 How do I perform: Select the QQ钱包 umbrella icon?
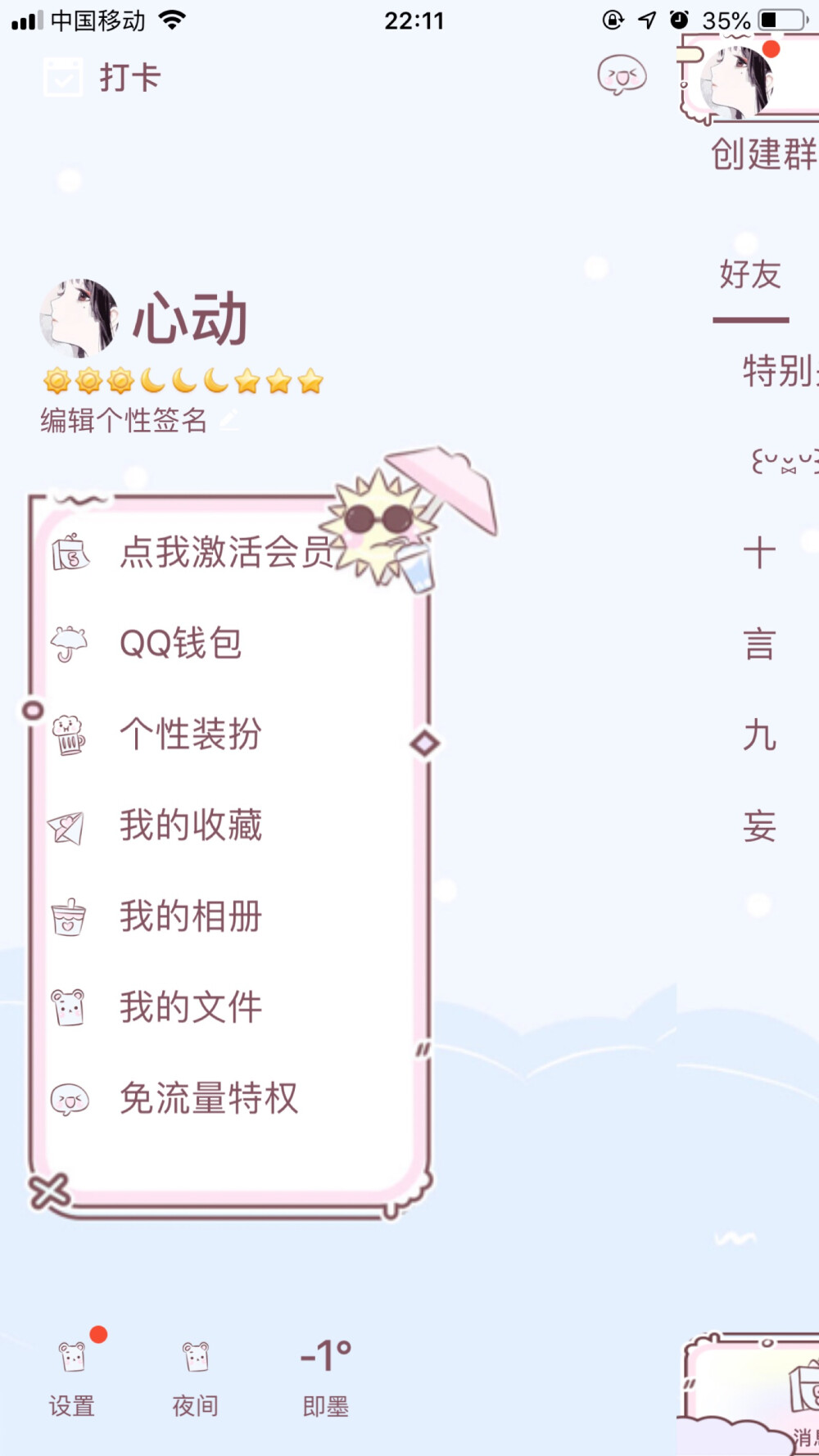(x=70, y=644)
